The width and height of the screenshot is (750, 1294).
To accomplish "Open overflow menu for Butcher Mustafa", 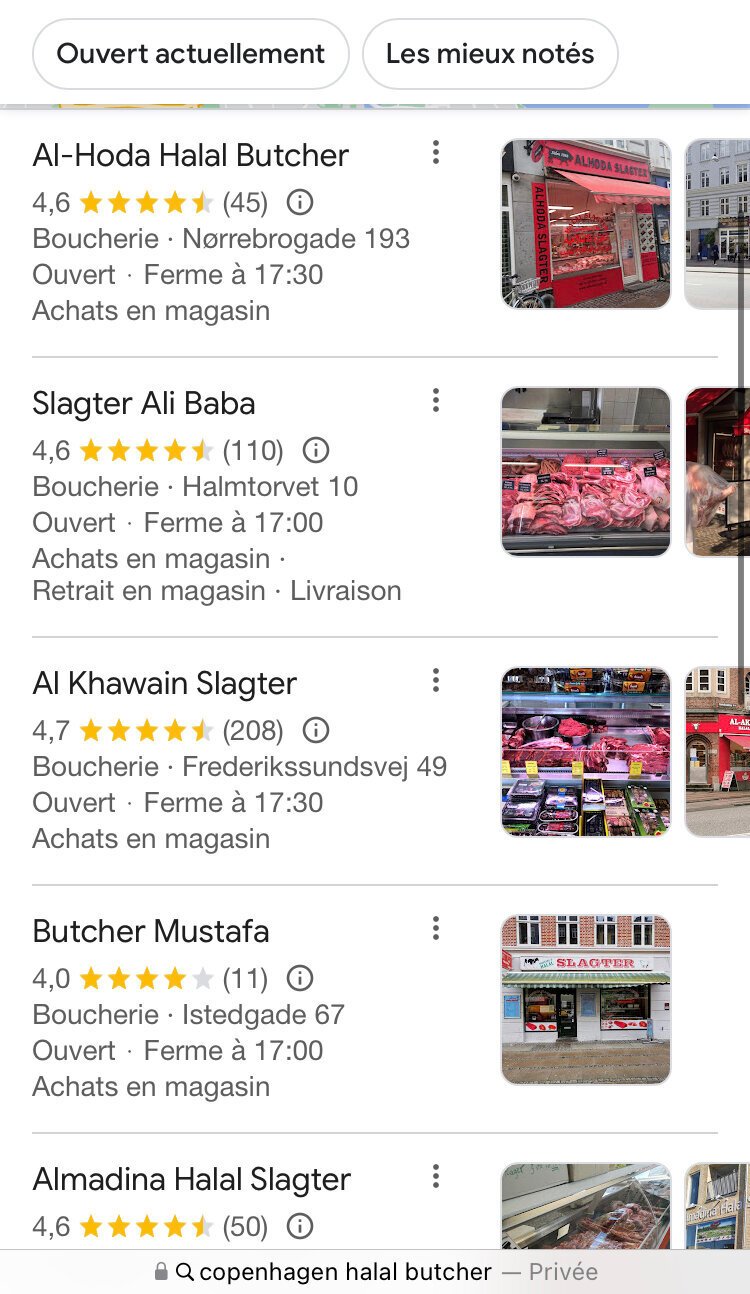I will 435,929.
